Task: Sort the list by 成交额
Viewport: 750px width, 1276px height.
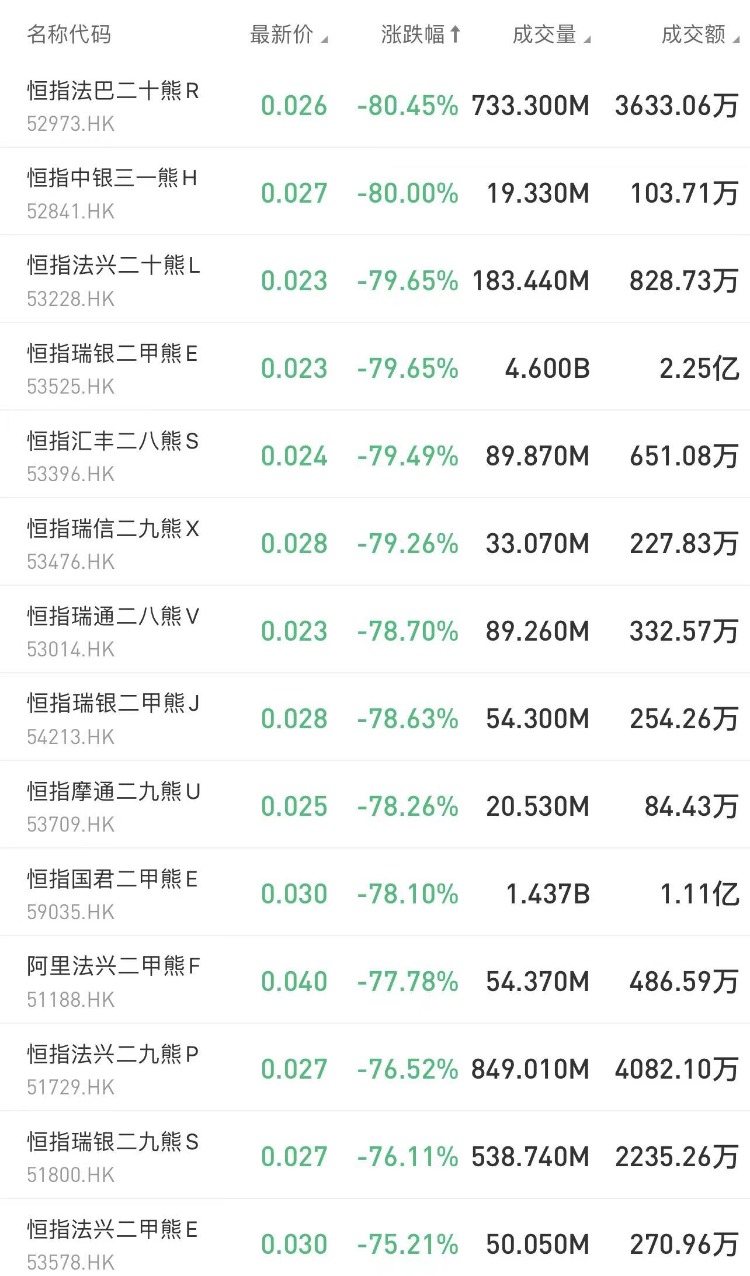Action: [700, 35]
